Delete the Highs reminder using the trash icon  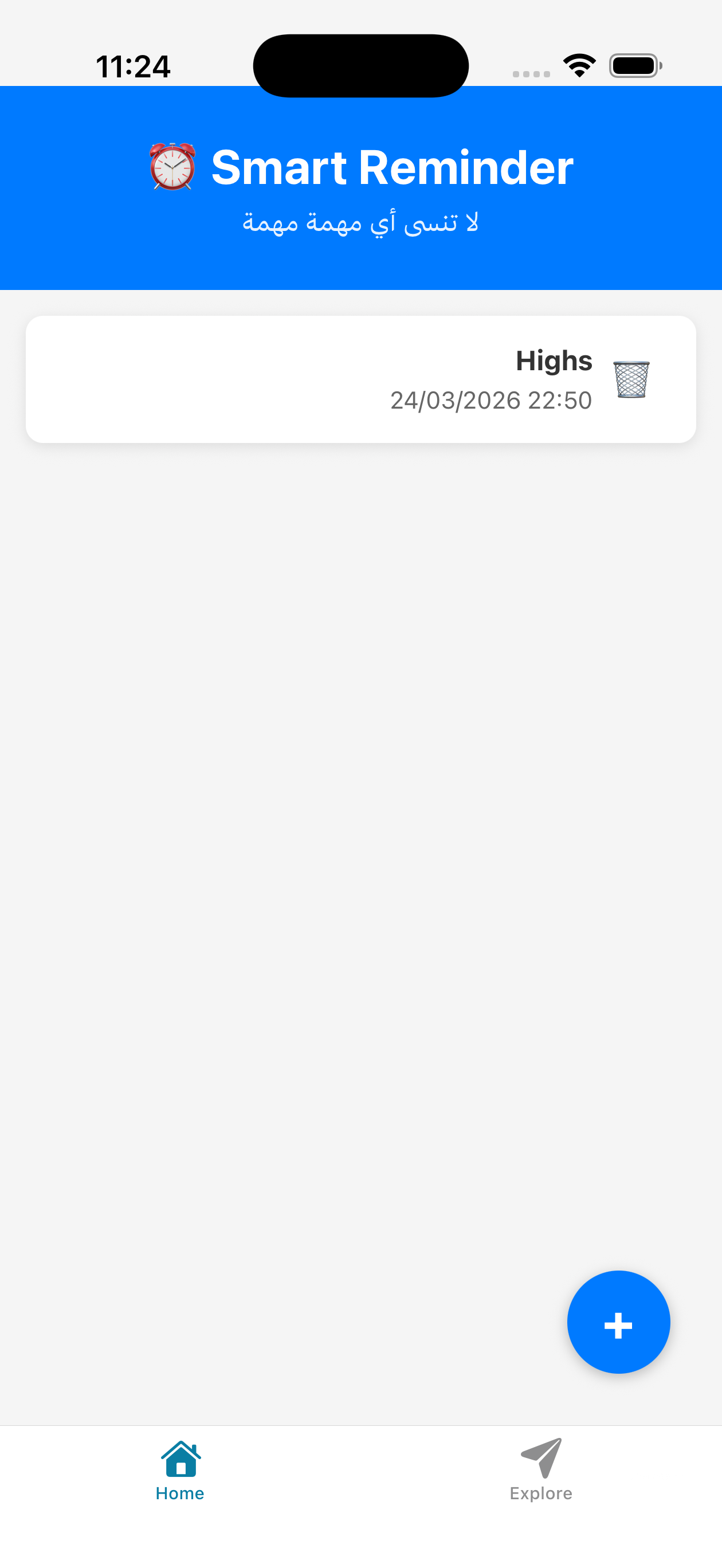(632, 380)
